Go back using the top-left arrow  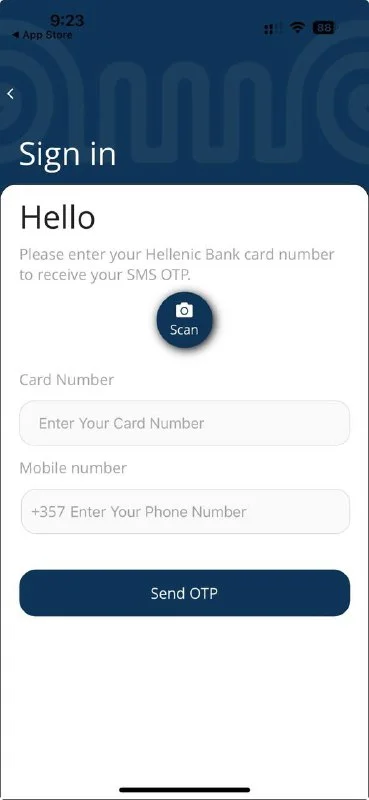click(x=11, y=93)
